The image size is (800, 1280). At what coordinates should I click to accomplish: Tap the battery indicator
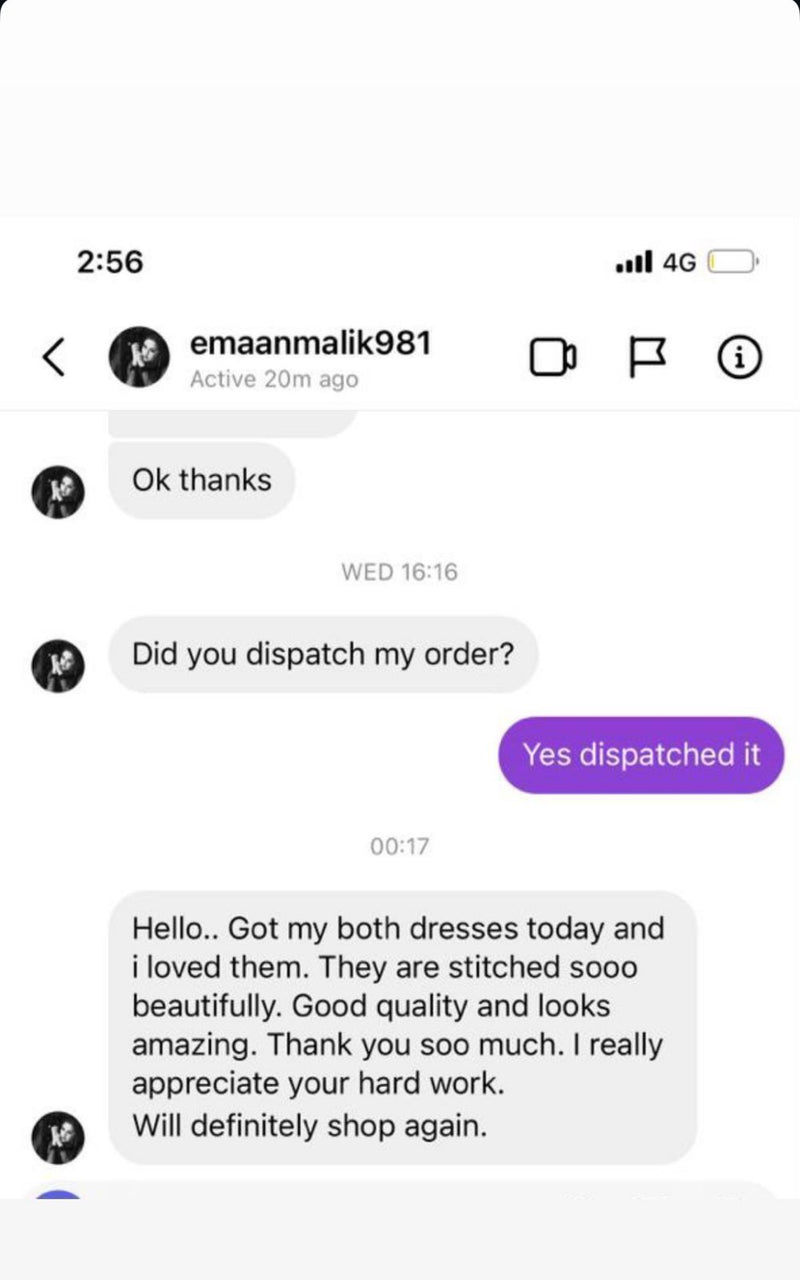click(731, 261)
